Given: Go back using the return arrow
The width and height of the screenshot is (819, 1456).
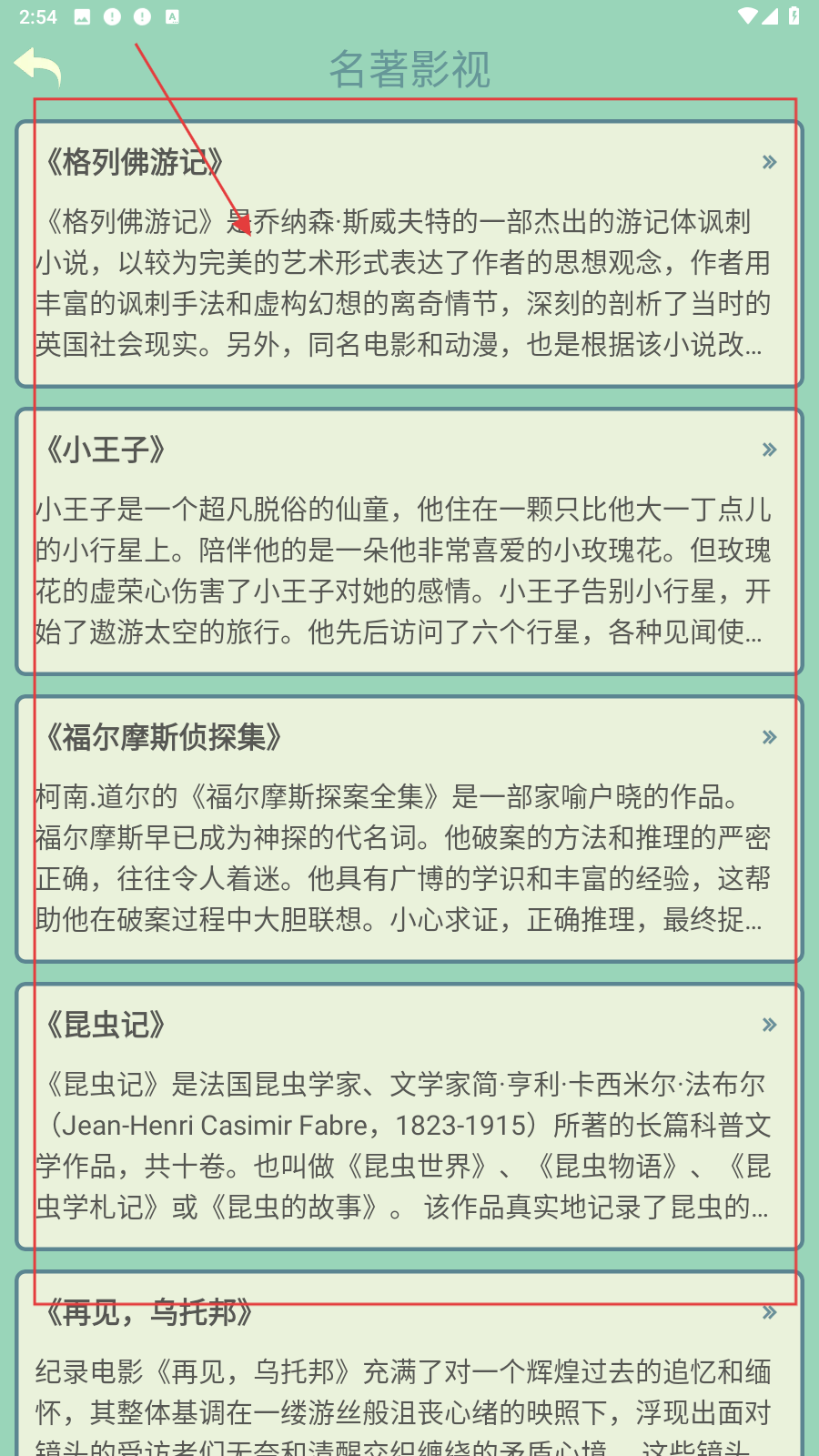Looking at the screenshot, I should point(38,68).
